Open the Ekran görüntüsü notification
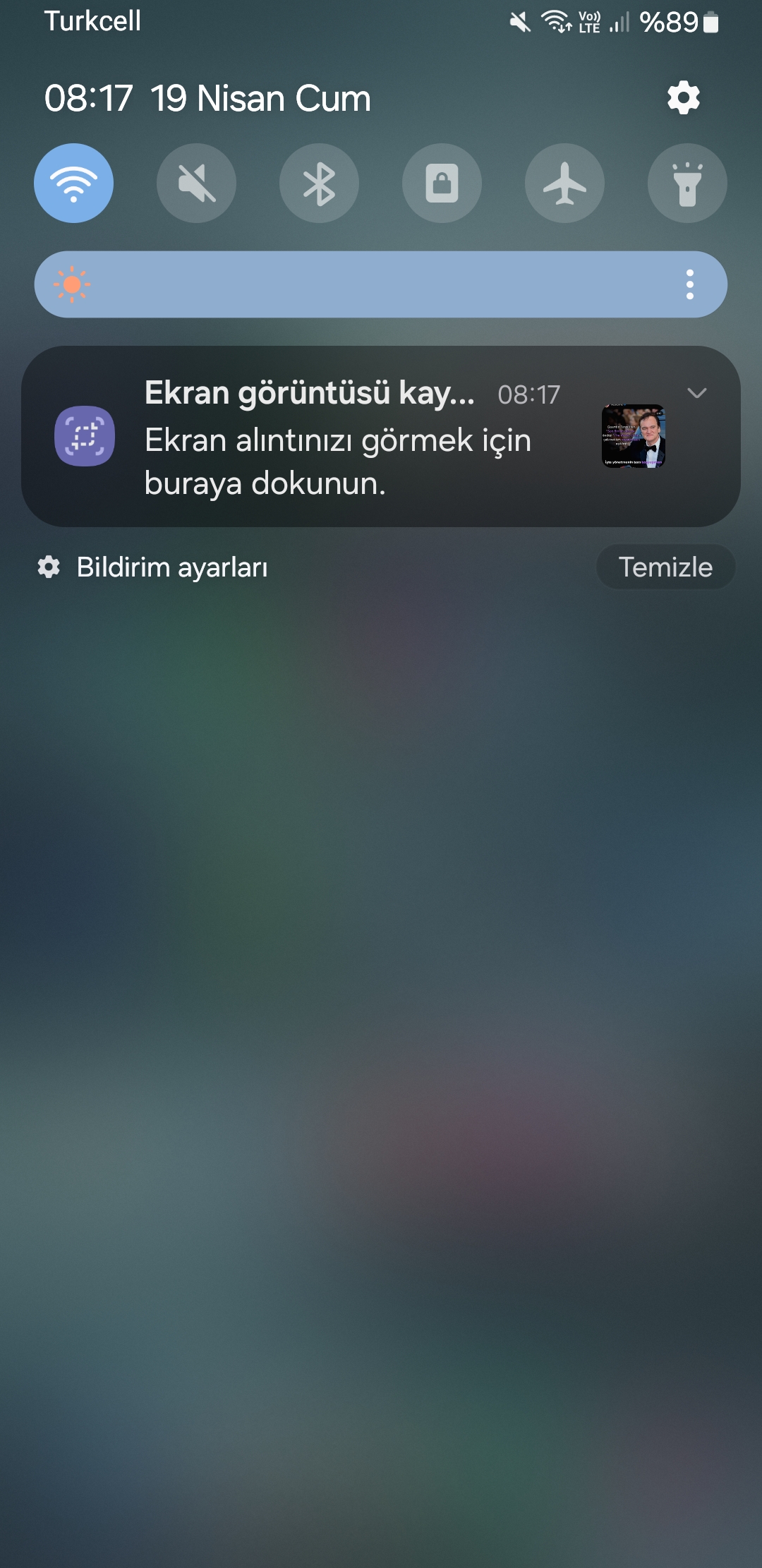This screenshot has height=1568, width=762. [381, 436]
